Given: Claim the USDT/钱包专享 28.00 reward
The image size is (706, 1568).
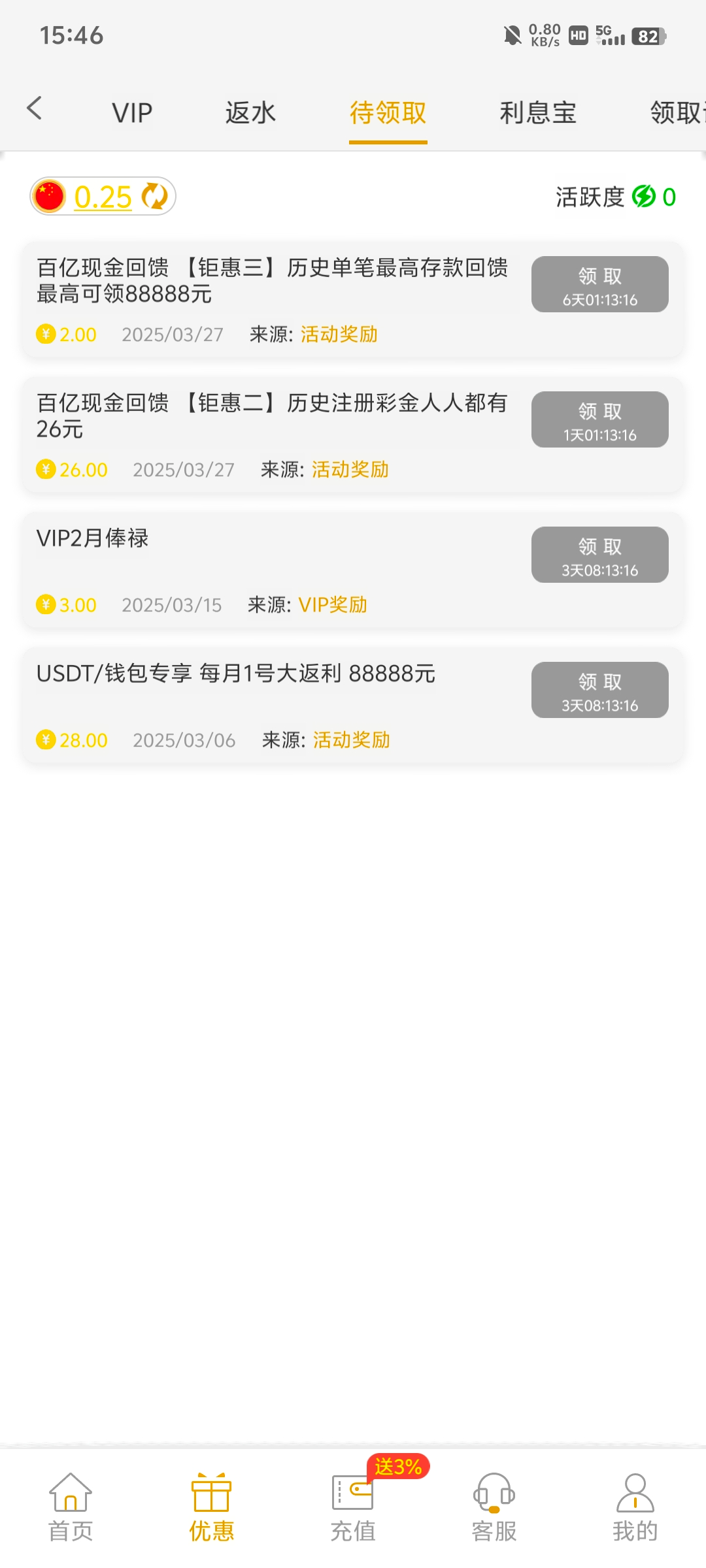Looking at the screenshot, I should pos(599,690).
